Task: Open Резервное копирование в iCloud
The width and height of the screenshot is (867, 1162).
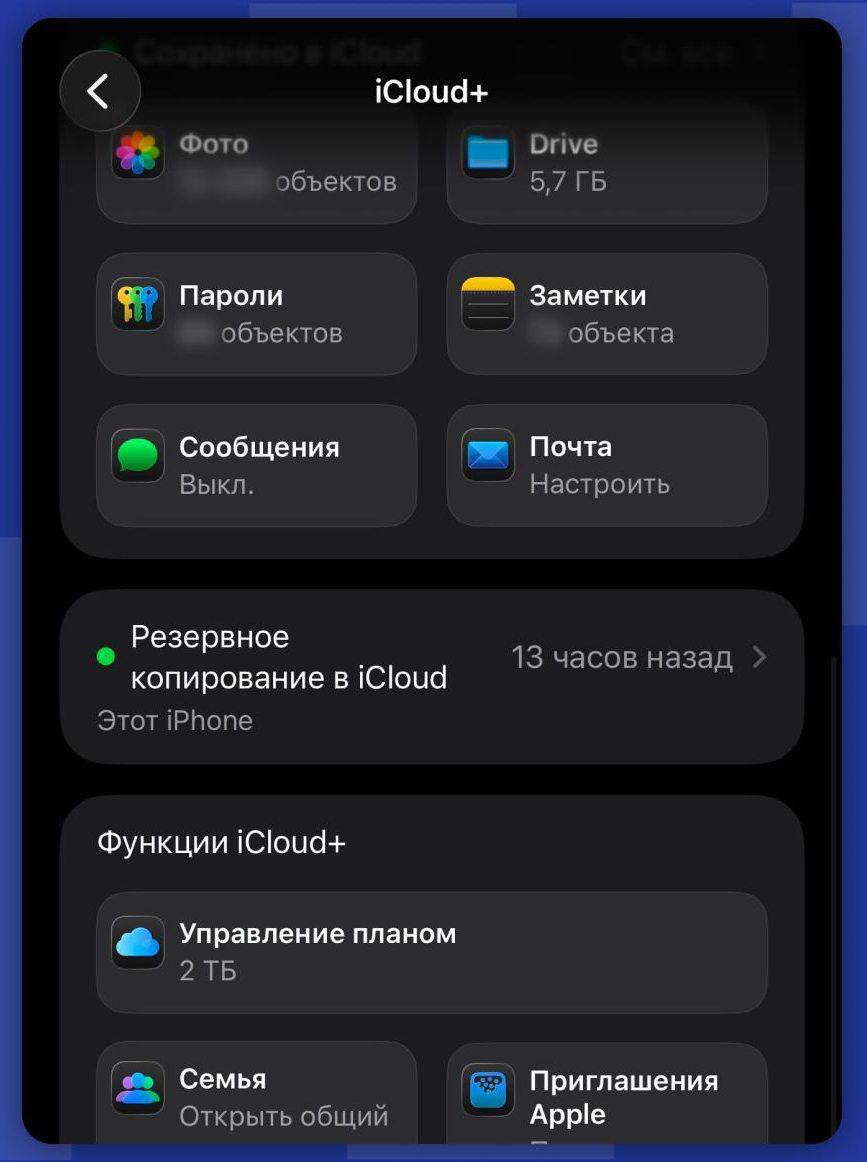Action: (431, 677)
